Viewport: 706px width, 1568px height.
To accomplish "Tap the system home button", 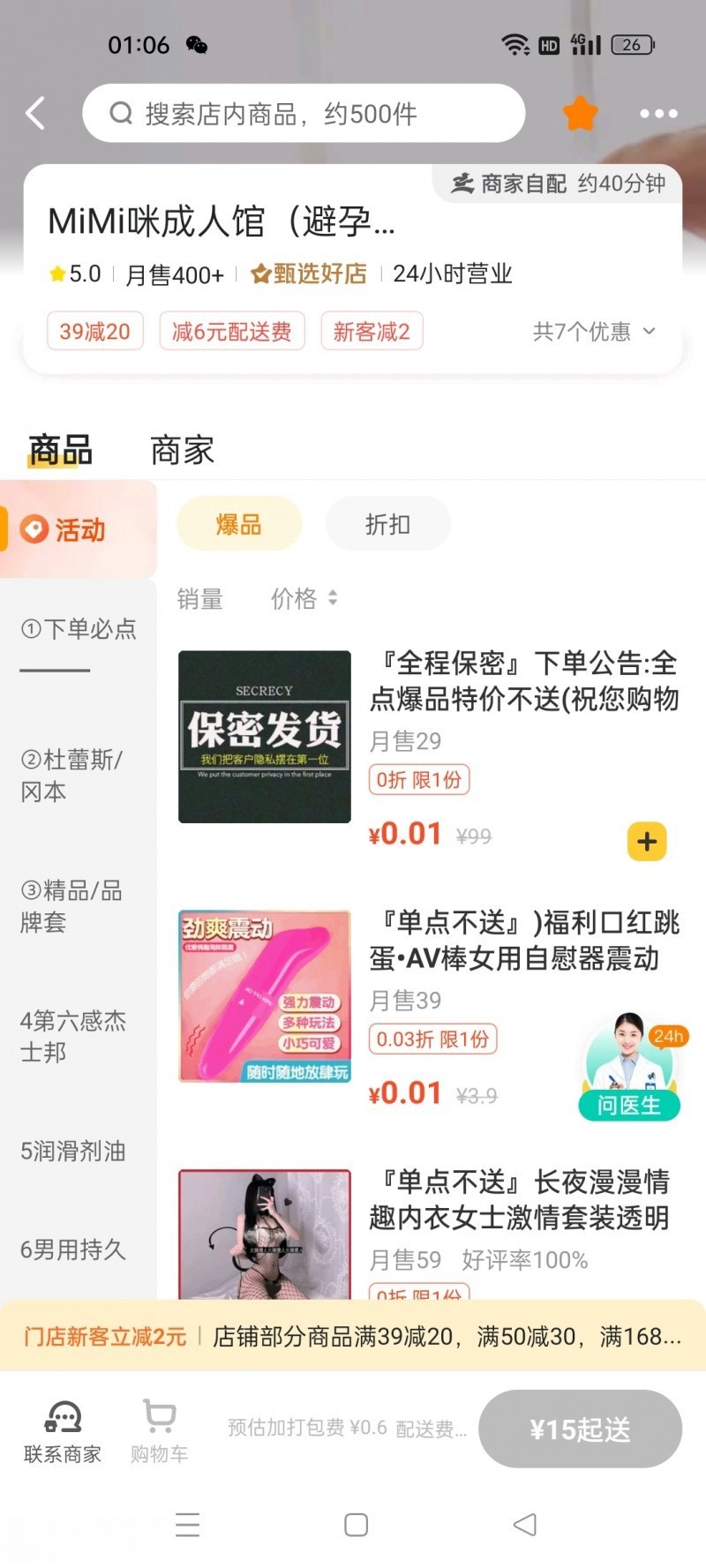I will tap(356, 1525).
